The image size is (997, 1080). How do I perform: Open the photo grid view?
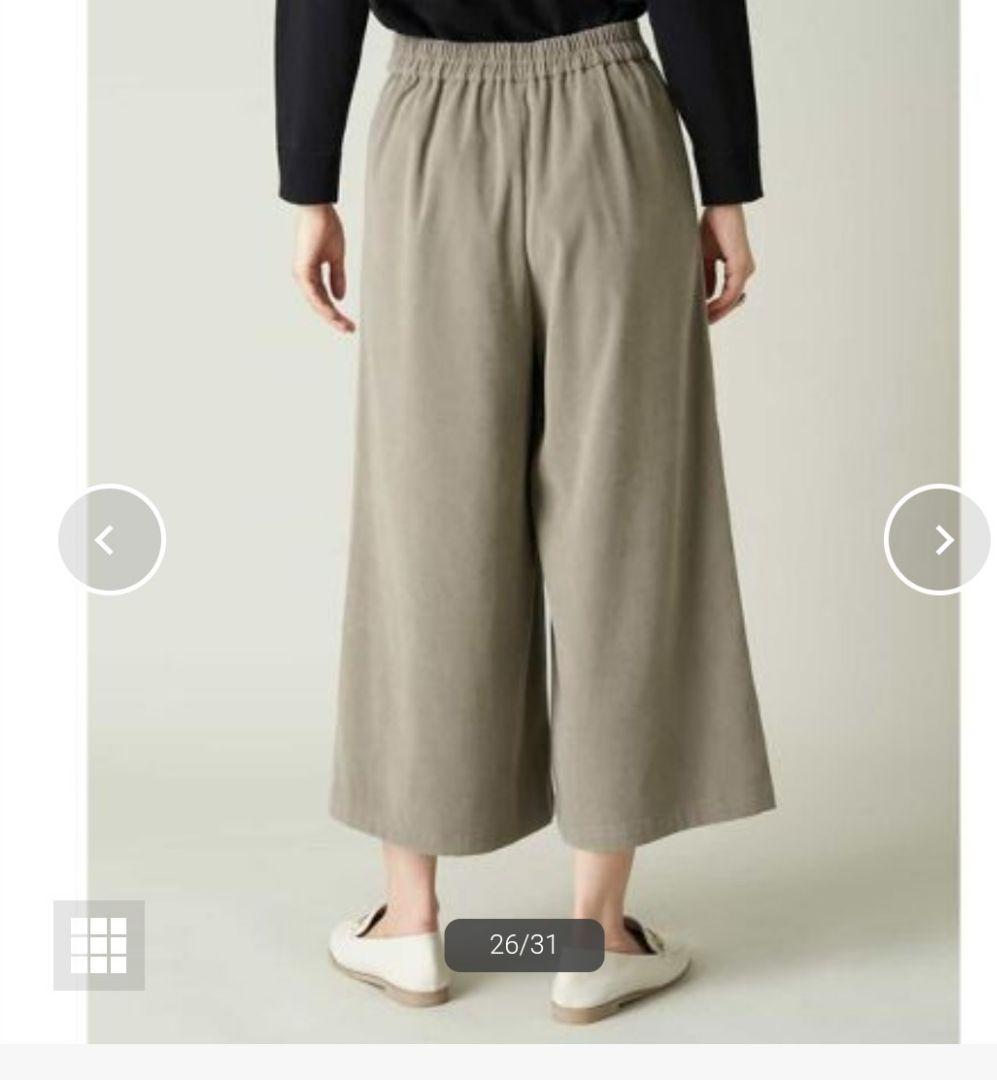(x=99, y=945)
